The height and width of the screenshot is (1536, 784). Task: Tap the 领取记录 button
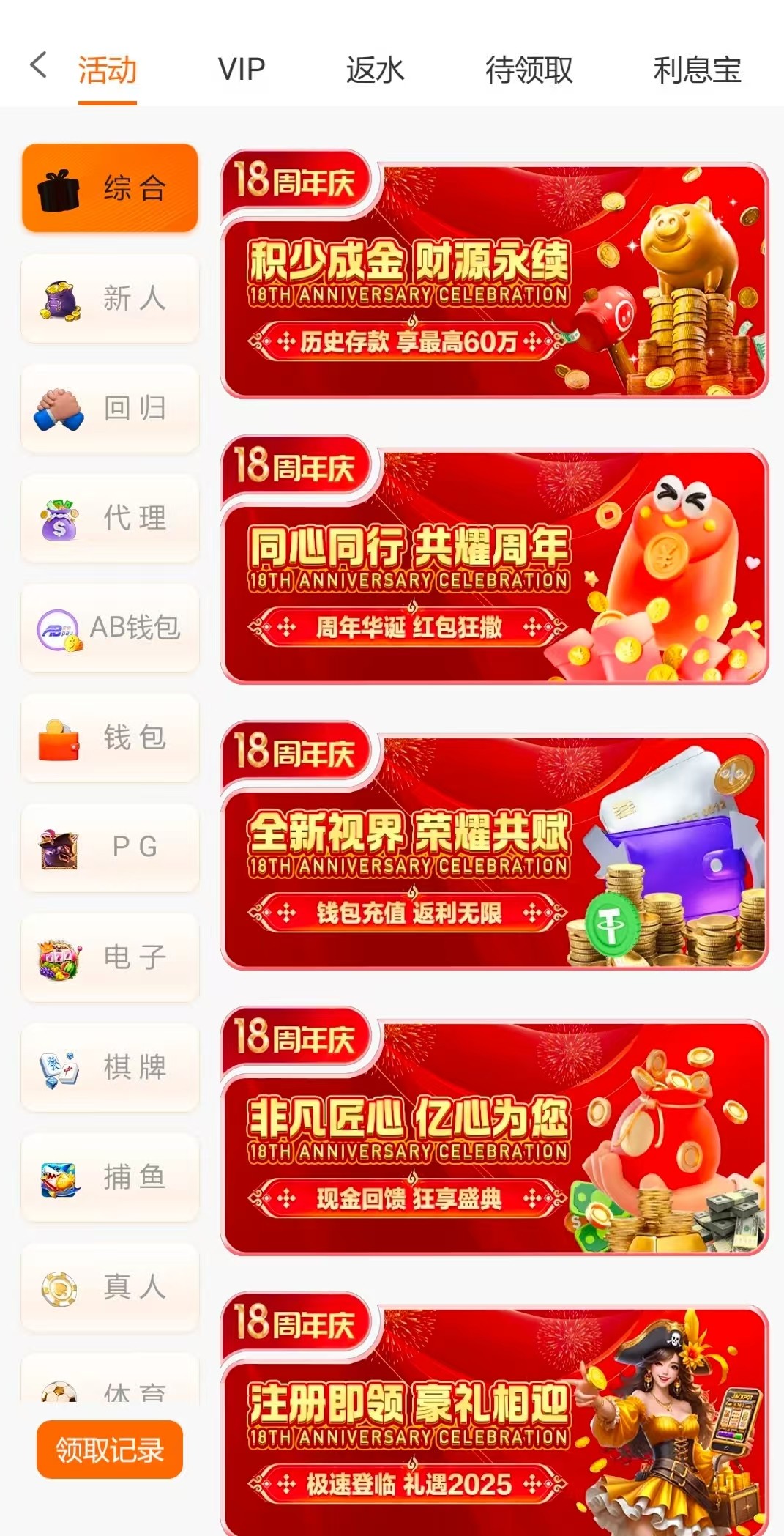110,1450
